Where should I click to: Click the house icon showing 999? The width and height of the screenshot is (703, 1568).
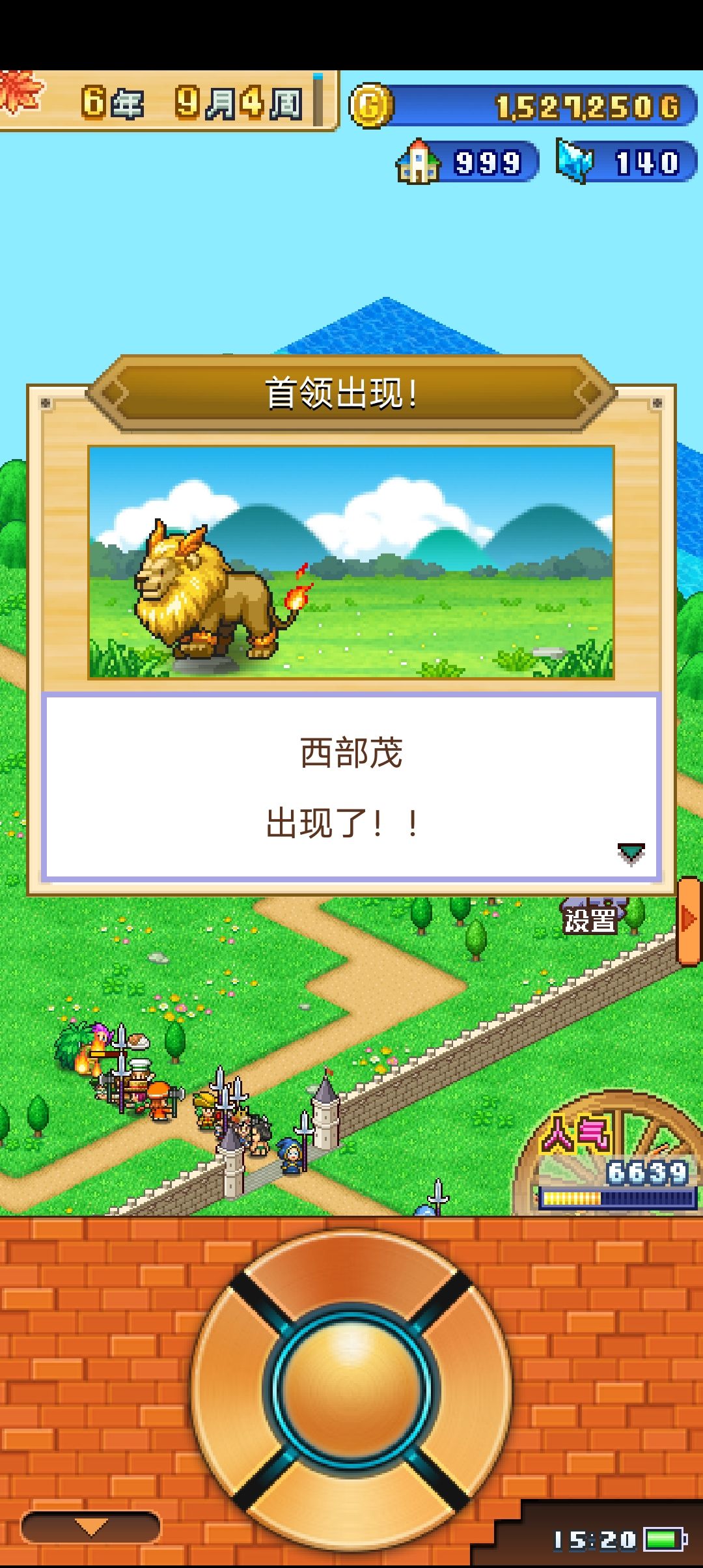(x=418, y=161)
